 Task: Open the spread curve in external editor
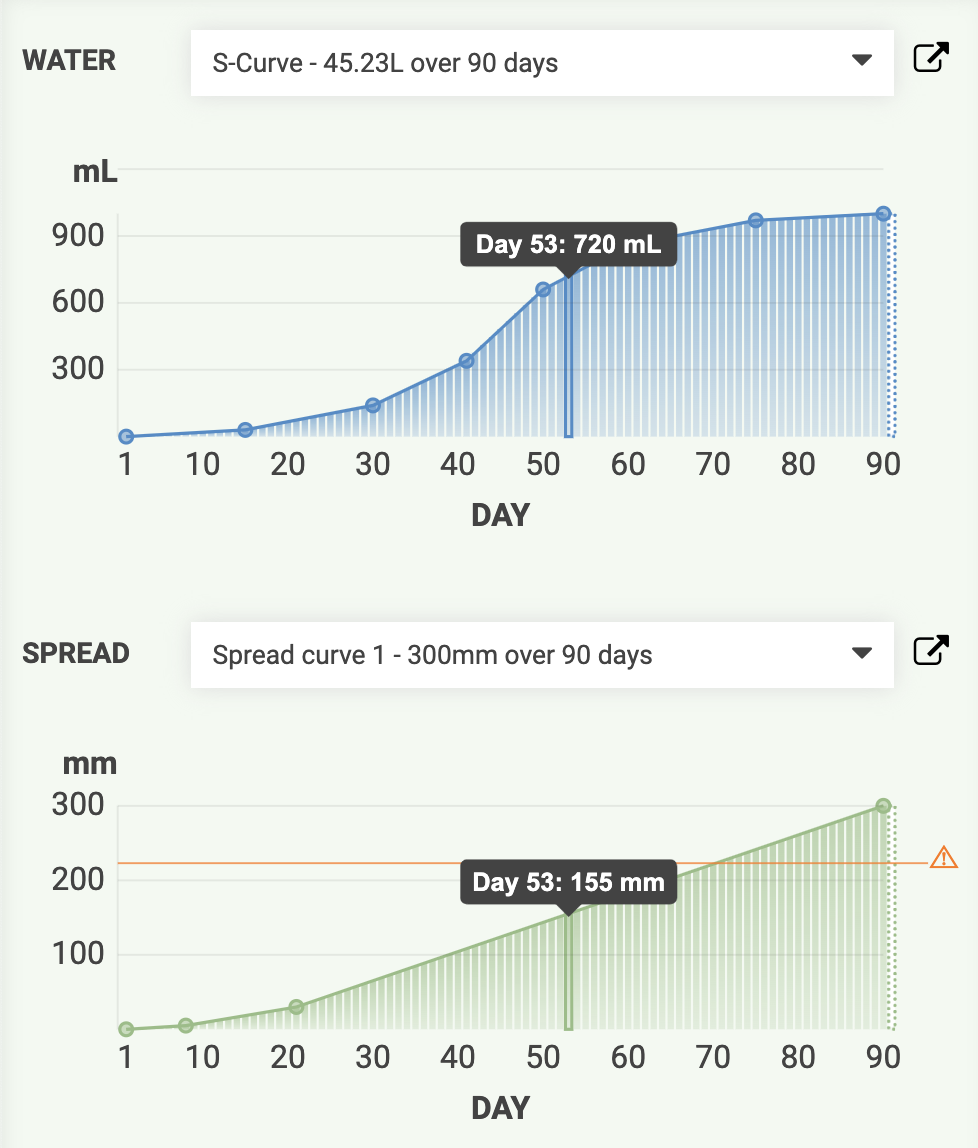coord(930,652)
